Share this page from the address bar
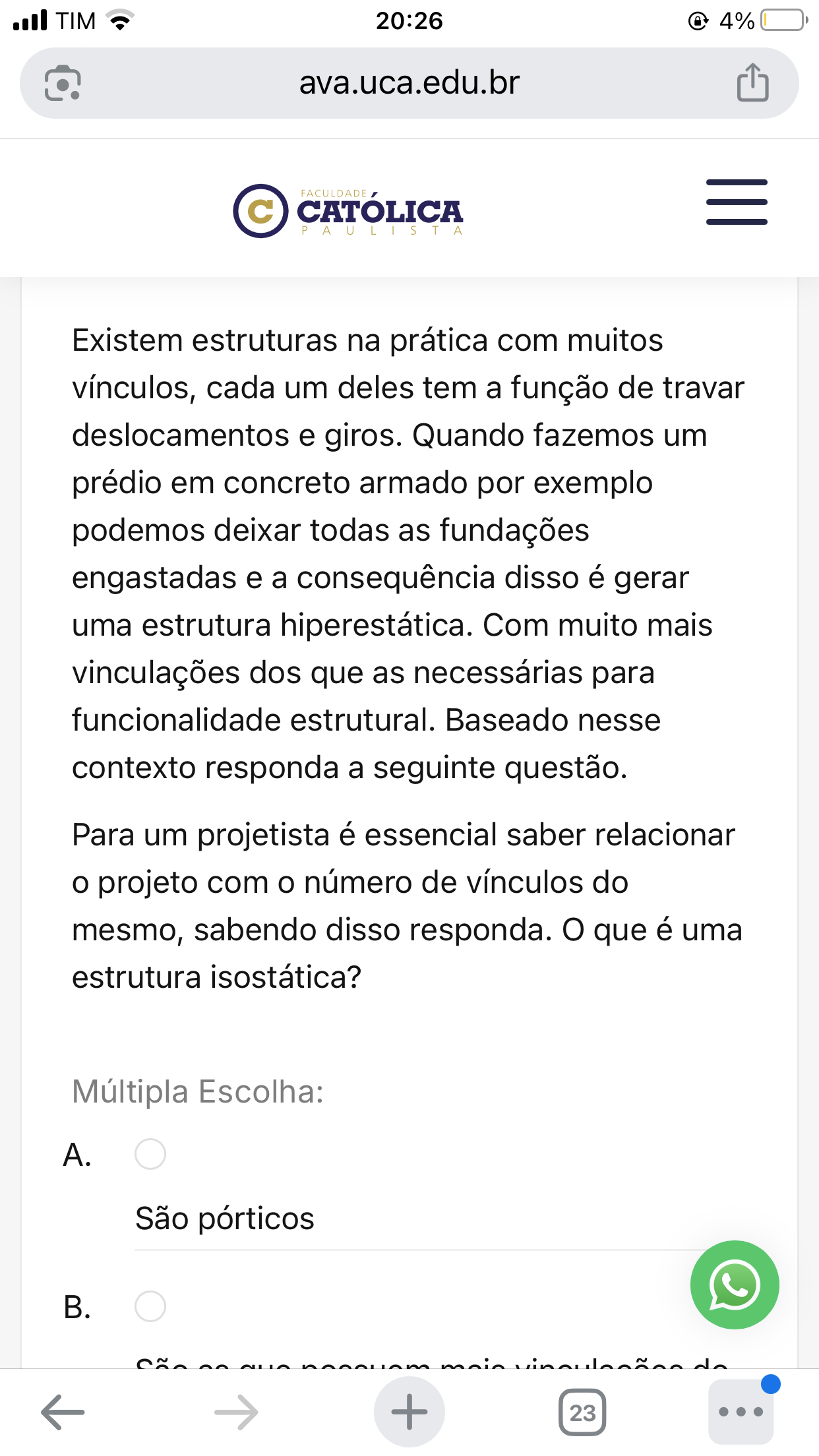819x1456 pixels. pos(752,83)
